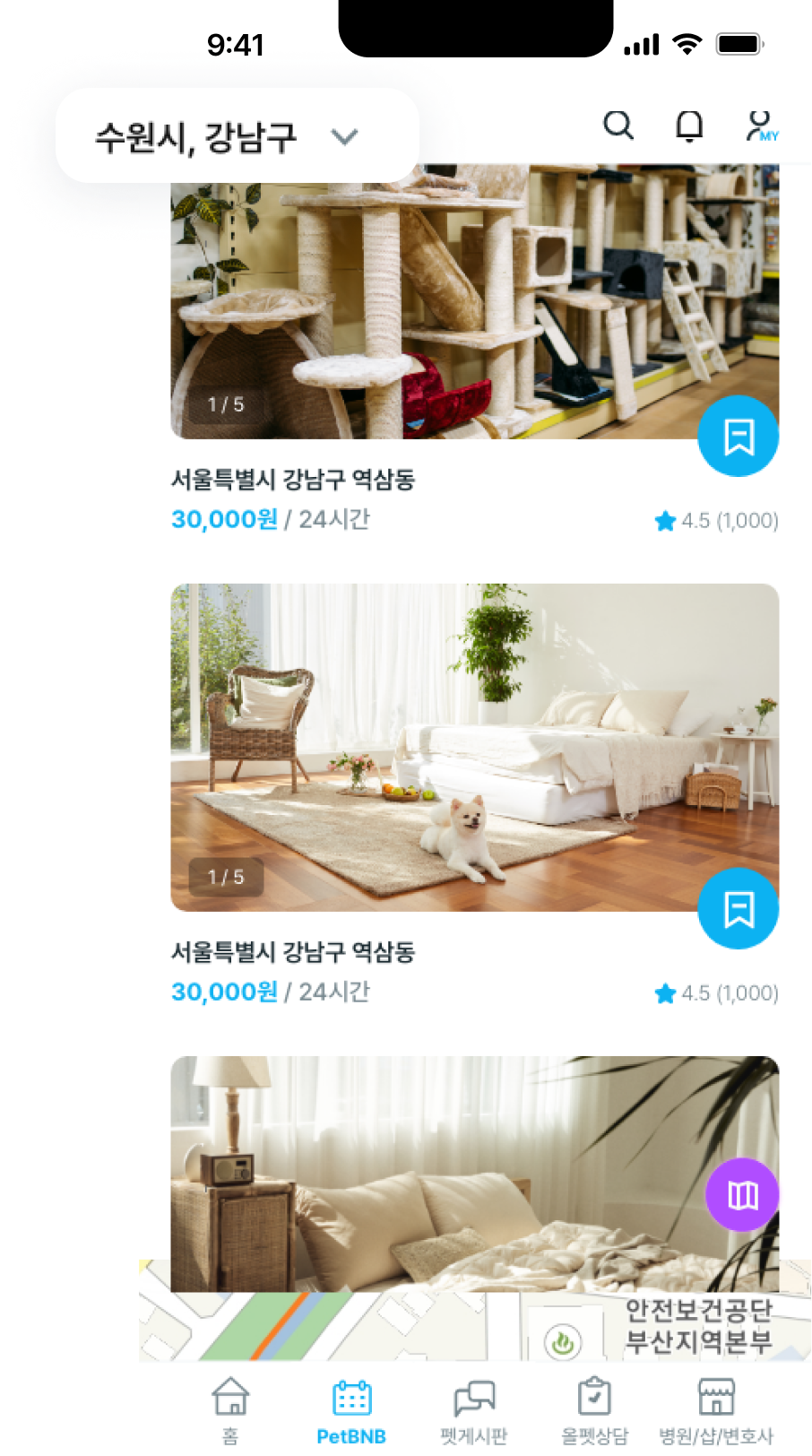Open the search icon in the top bar
The image size is (812, 1456).
(x=618, y=126)
